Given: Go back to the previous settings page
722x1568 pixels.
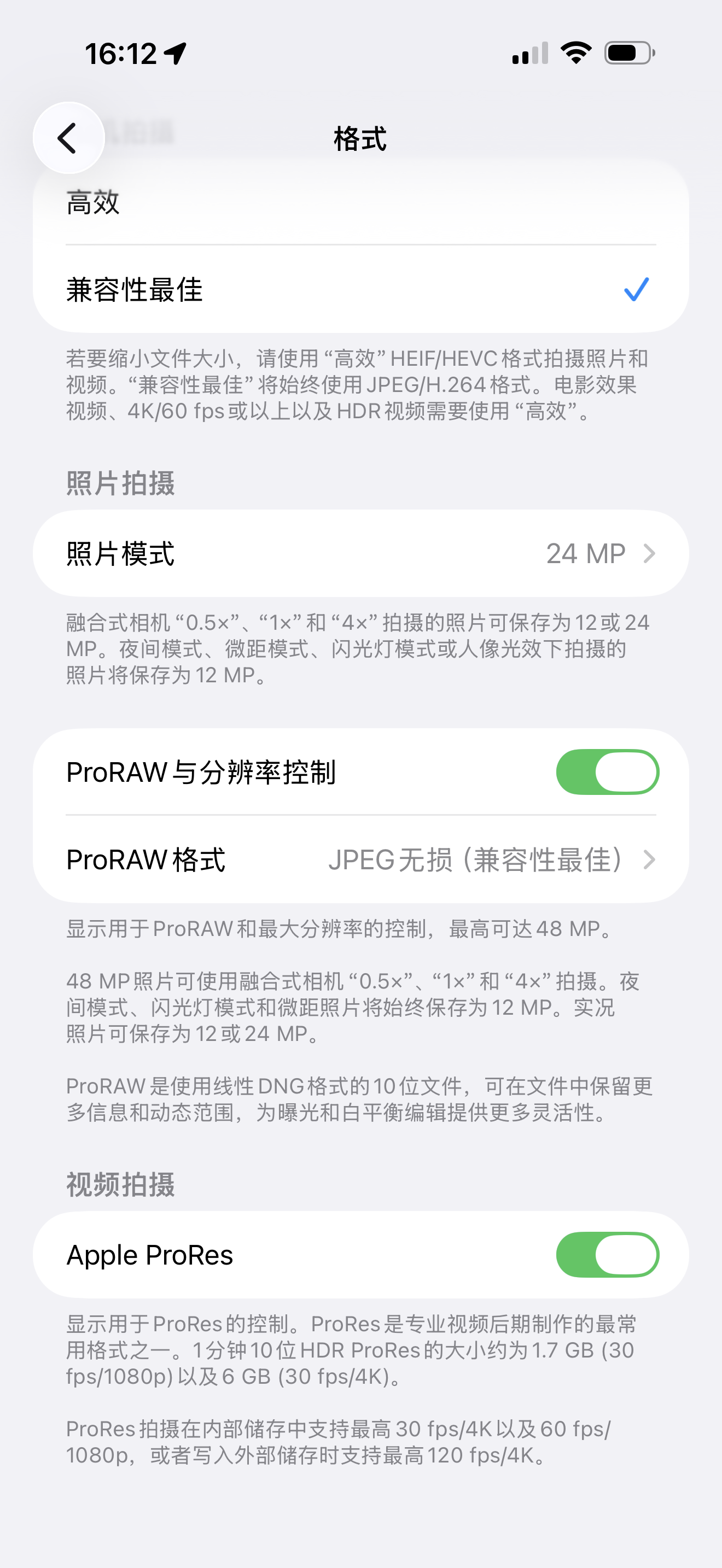Looking at the screenshot, I should pos(68,138).
